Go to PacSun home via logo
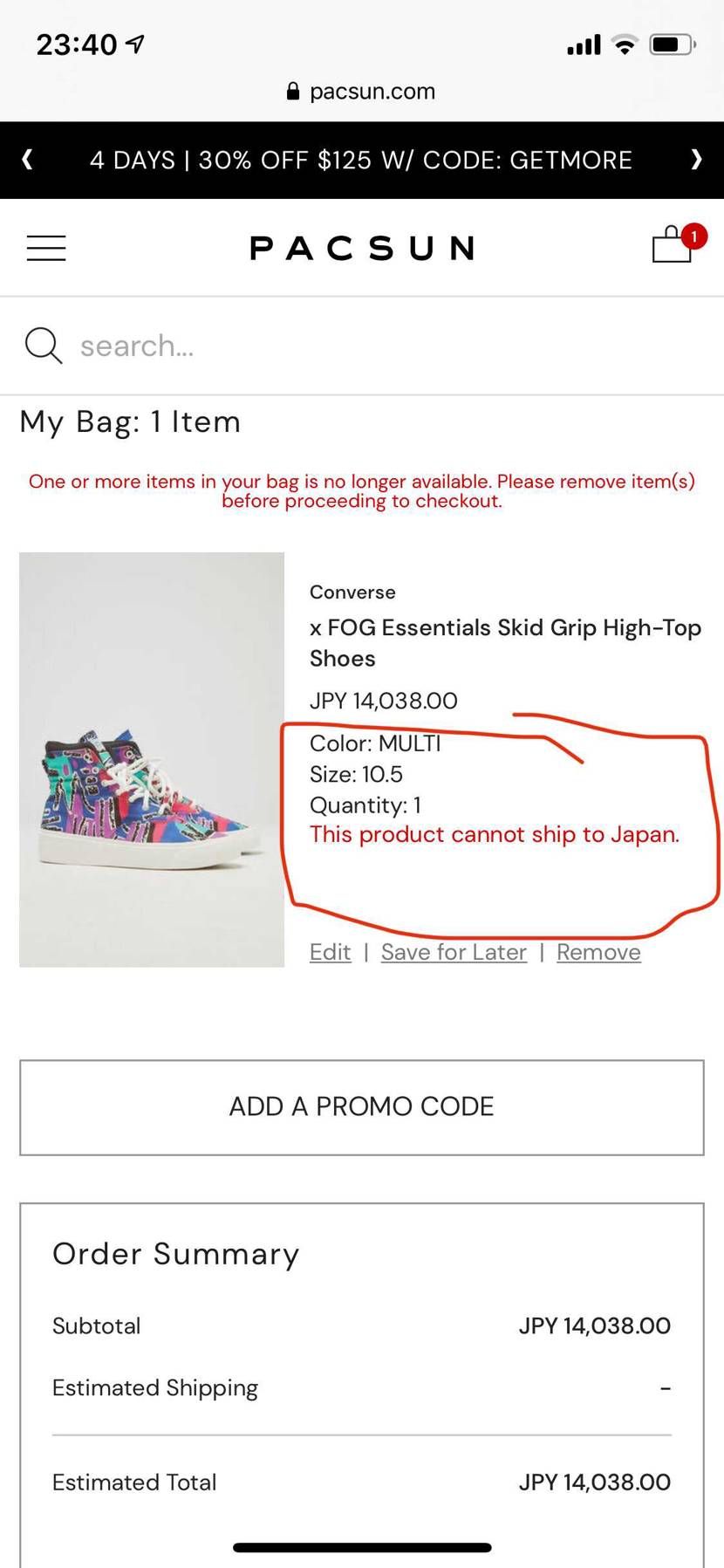Image resolution: width=724 pixels, height=1568 pixels. (x=362, y=249)
